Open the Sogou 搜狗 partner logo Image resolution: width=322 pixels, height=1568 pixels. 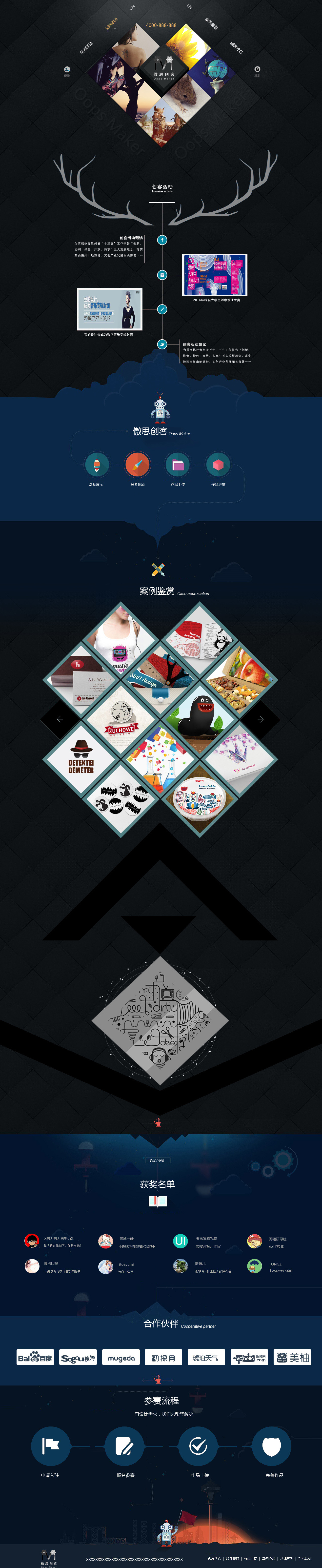coord(78,1357)
